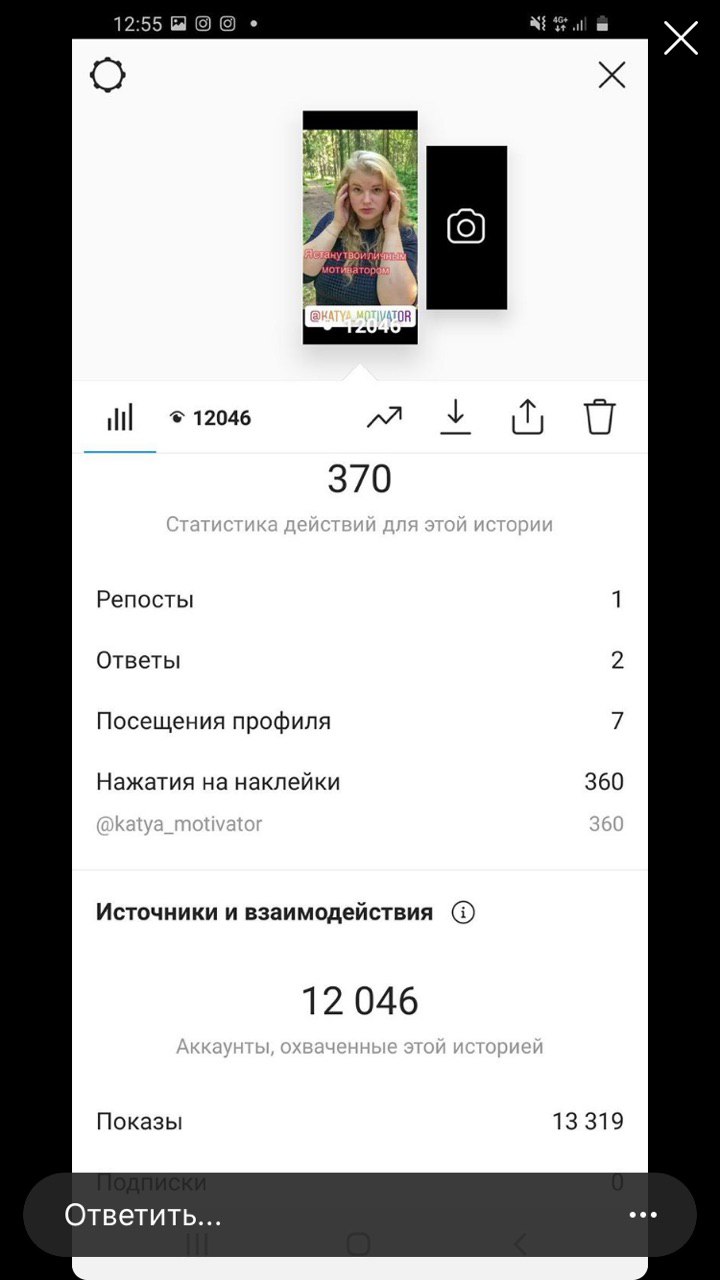This screenshot has height=1280, width=720.
Task: Open the three-dot menu beside Ответить
Action: [643, 1215]
